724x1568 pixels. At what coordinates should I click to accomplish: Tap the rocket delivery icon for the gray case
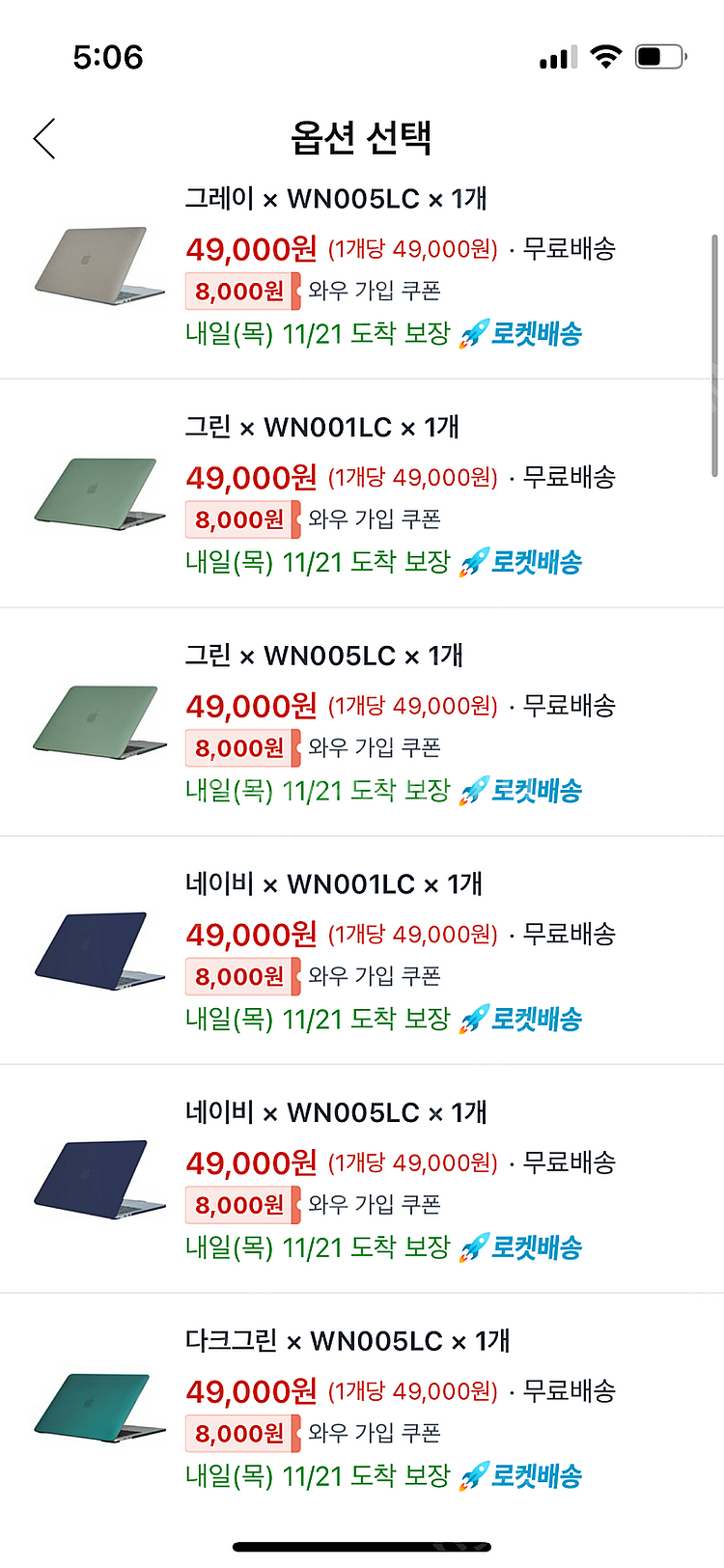click(474, 331)
